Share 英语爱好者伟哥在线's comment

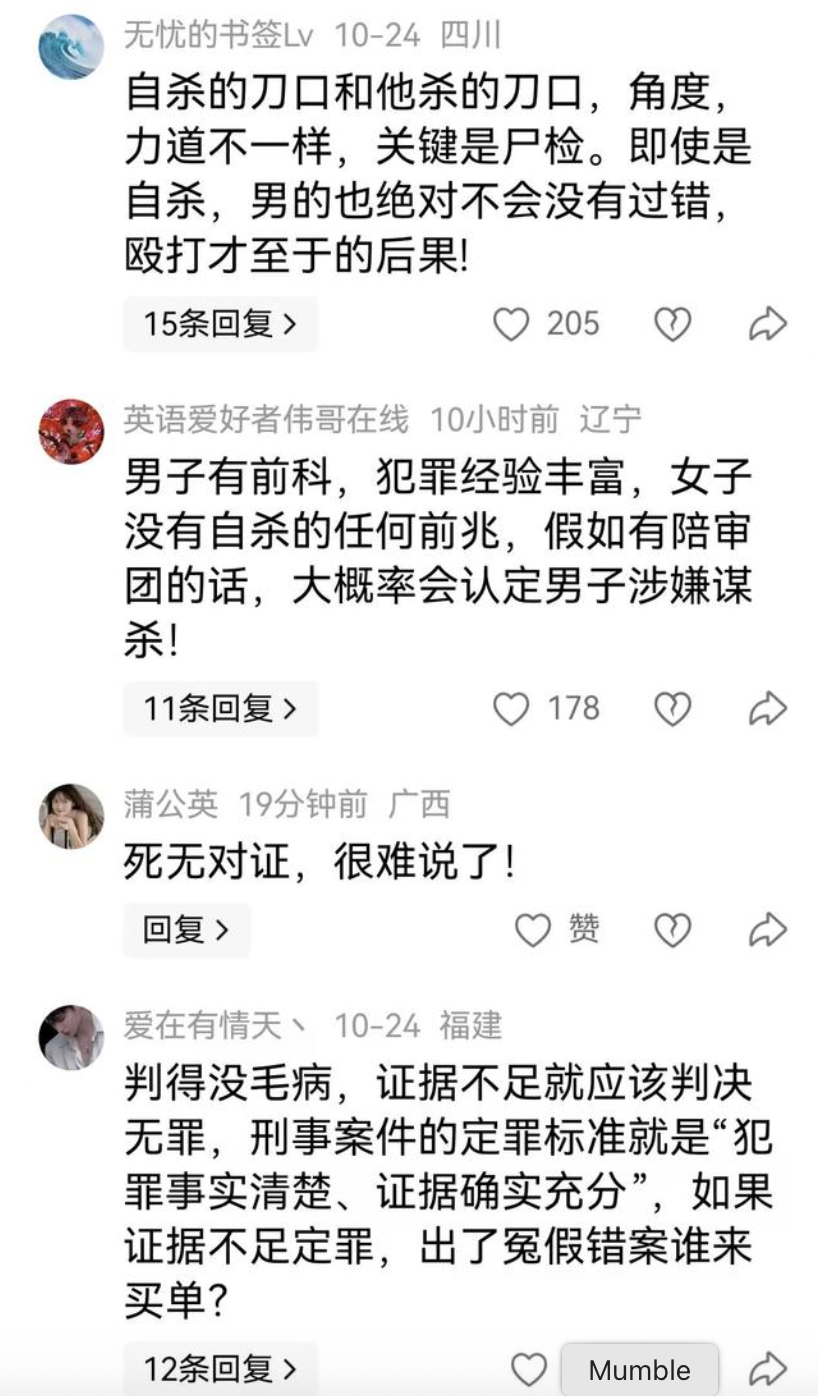pos(768,709)
